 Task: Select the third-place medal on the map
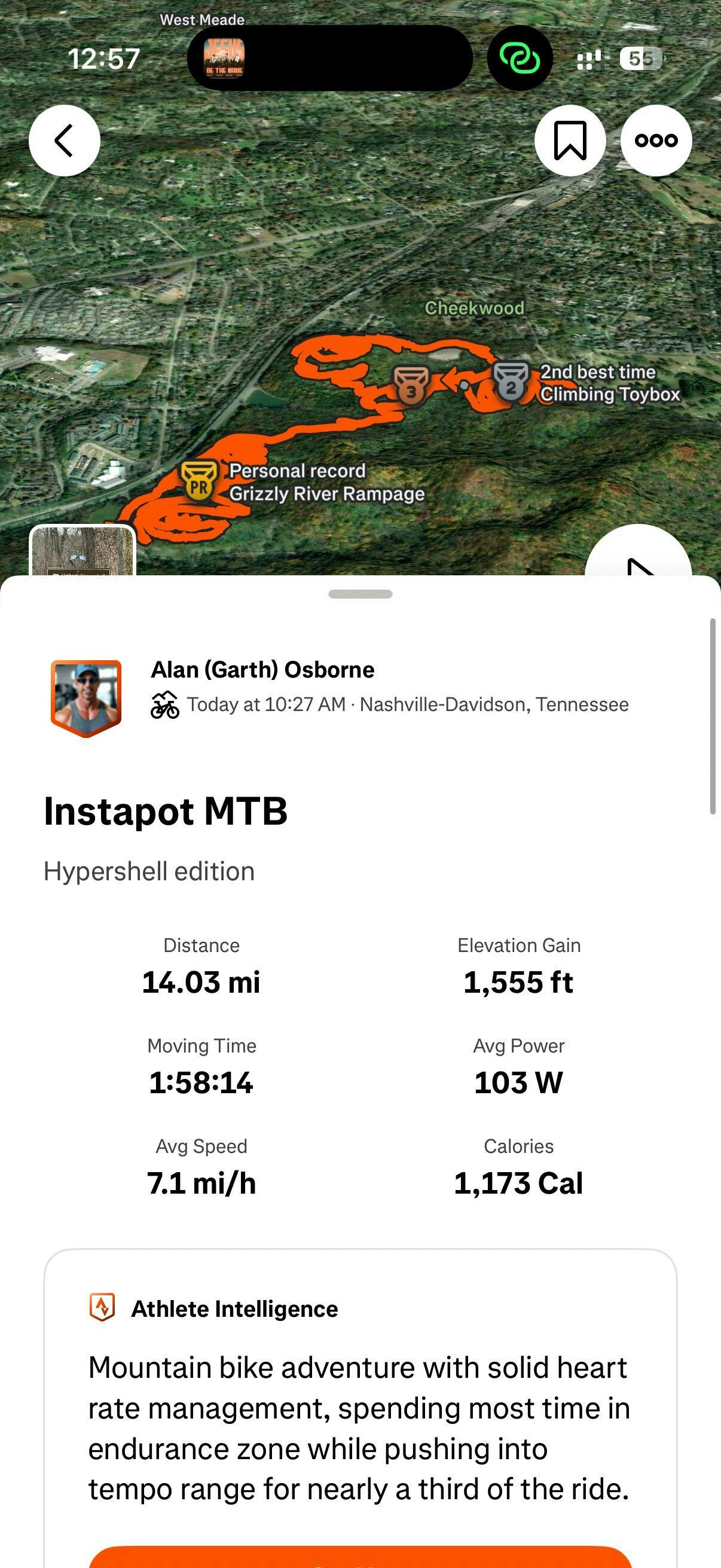[x=411, y=386]
